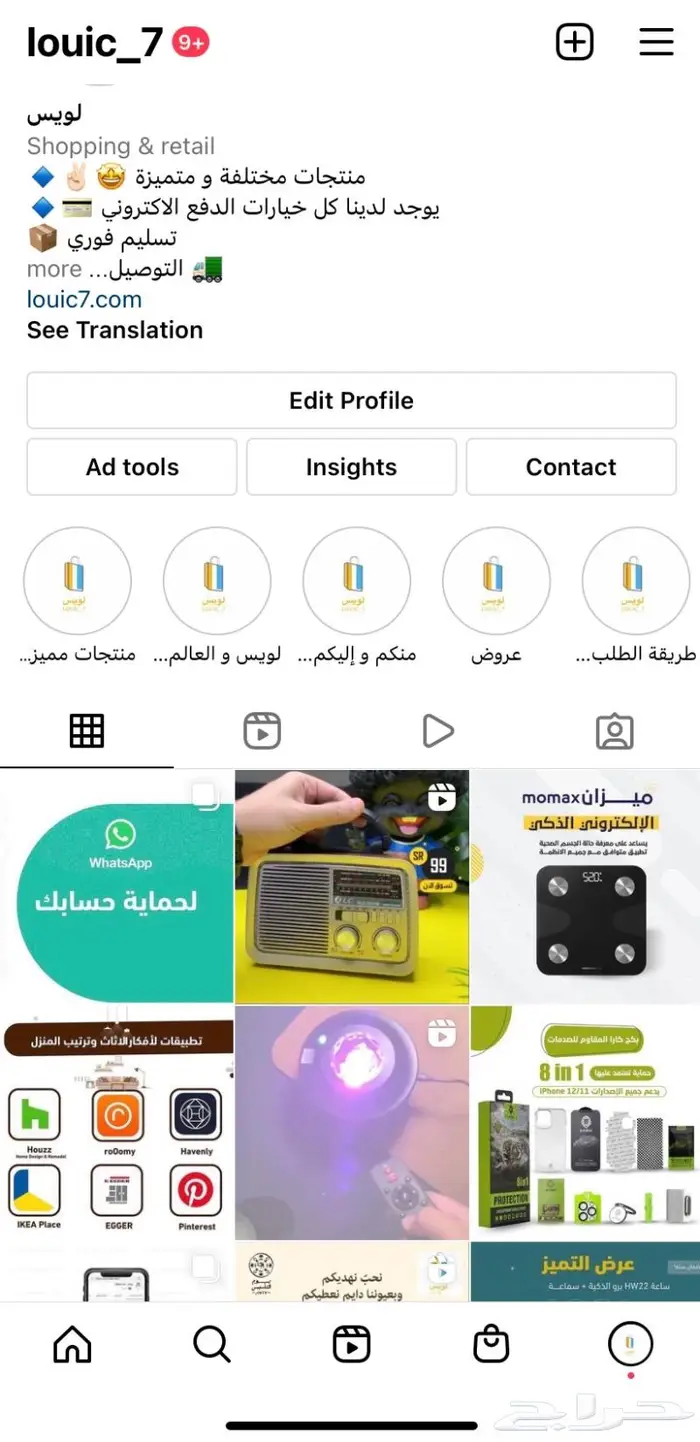Screen dimensions: 700x1442
Task: Expand the bio with more
Action: click(54, 269)
